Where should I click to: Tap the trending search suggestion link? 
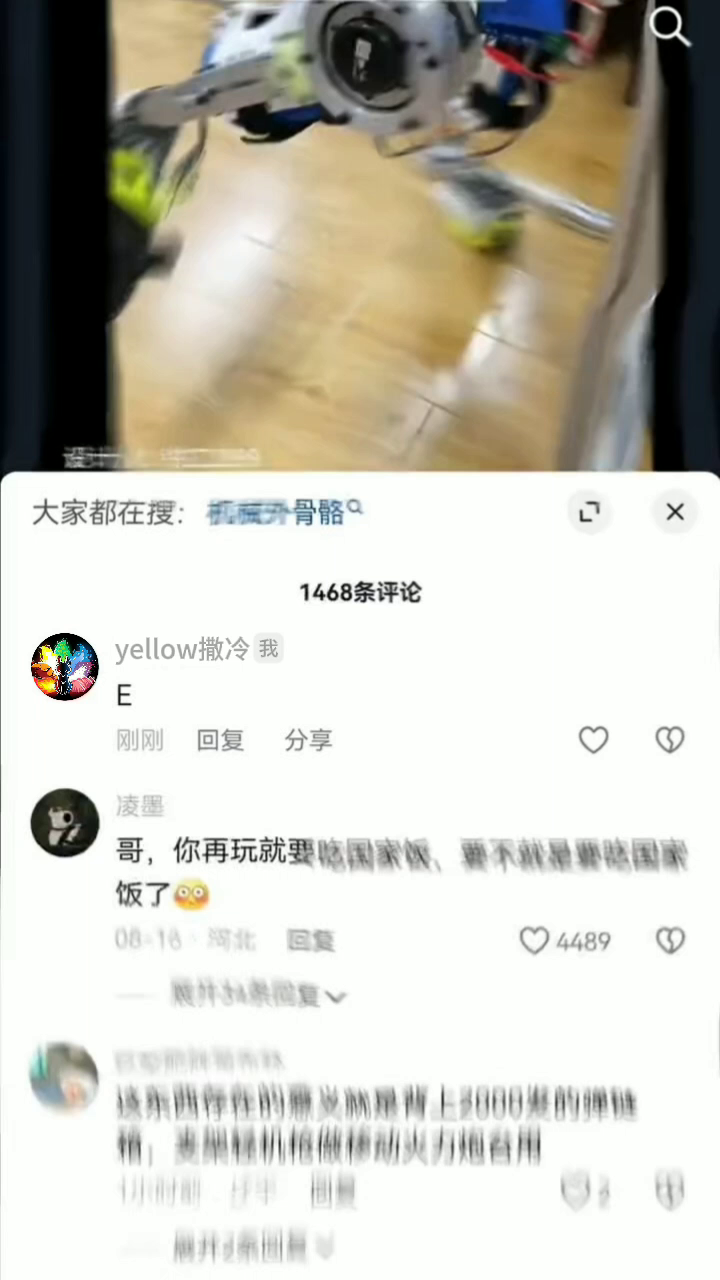284,513
